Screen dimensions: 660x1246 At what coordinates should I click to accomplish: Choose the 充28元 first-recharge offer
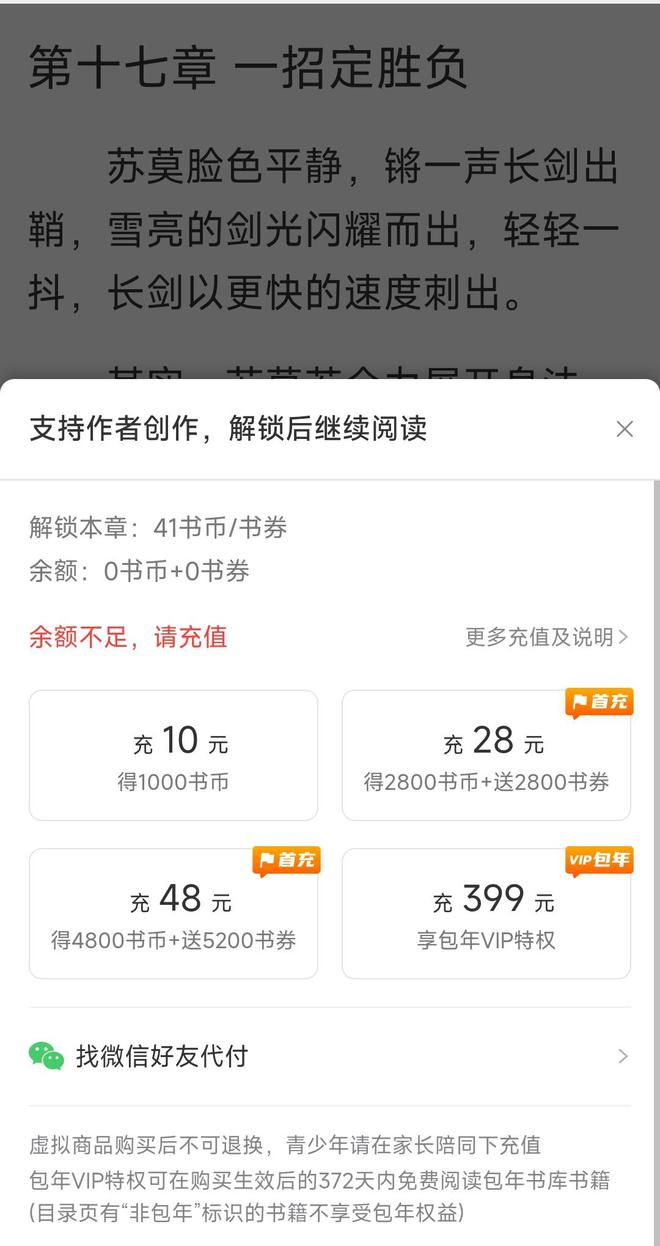click(487, 755)
